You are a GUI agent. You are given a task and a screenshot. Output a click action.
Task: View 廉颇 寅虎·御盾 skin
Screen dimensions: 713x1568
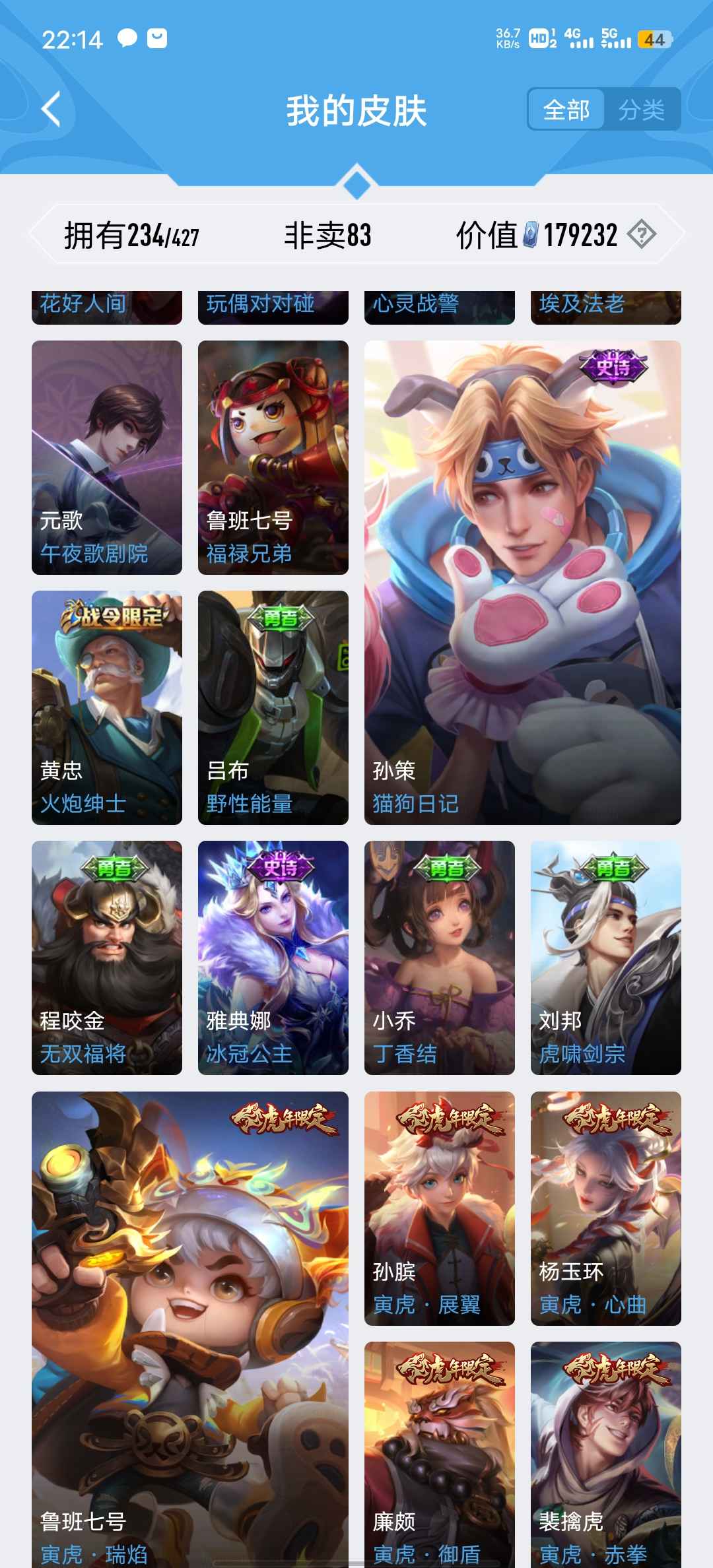440,1454
